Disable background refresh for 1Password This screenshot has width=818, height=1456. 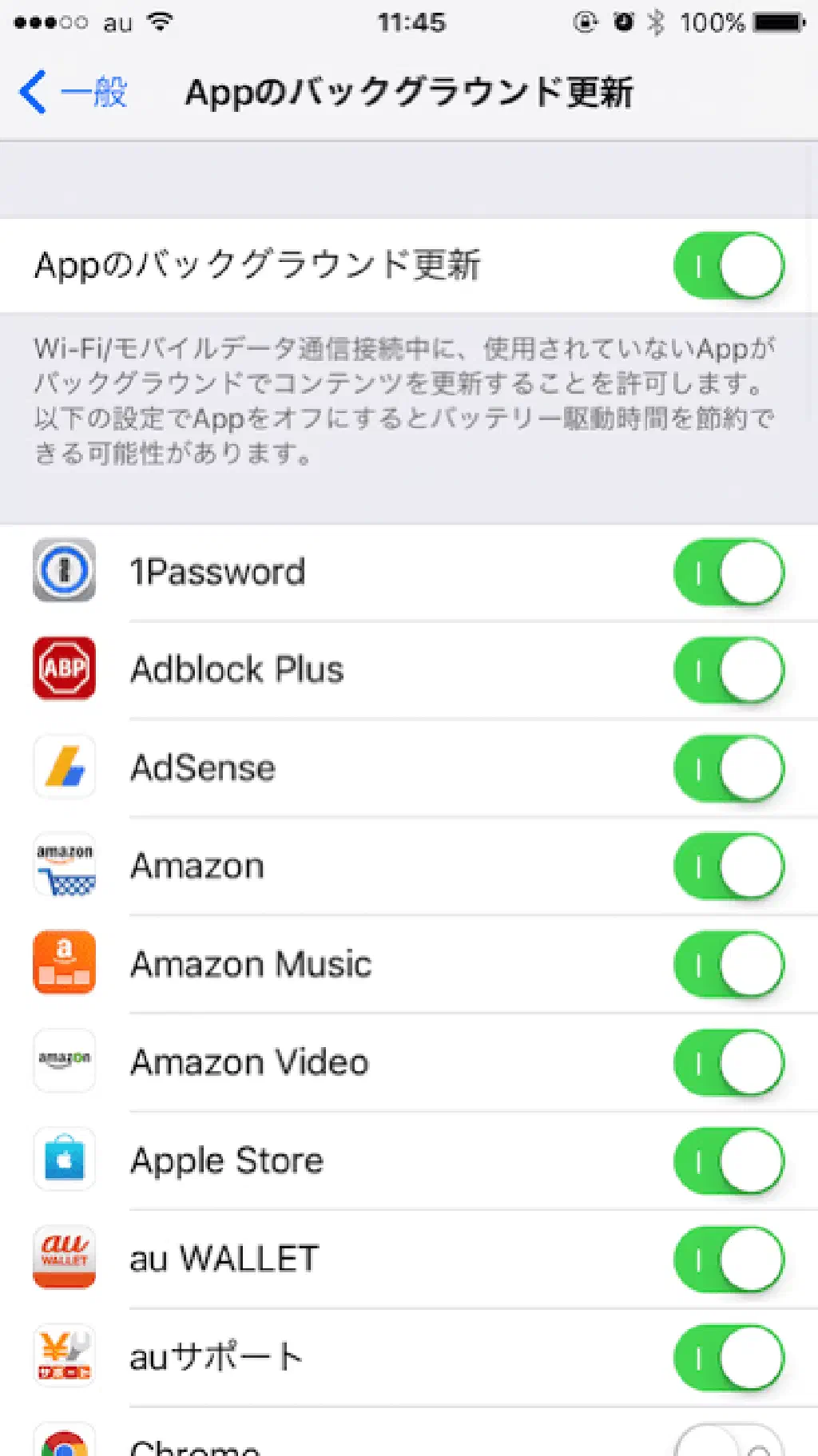coord(729,572)
